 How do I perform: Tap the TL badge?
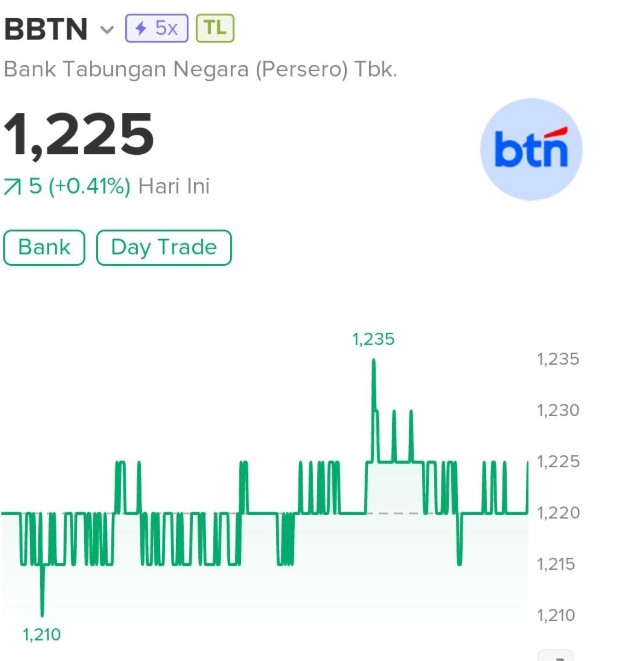tap(214, 29)
